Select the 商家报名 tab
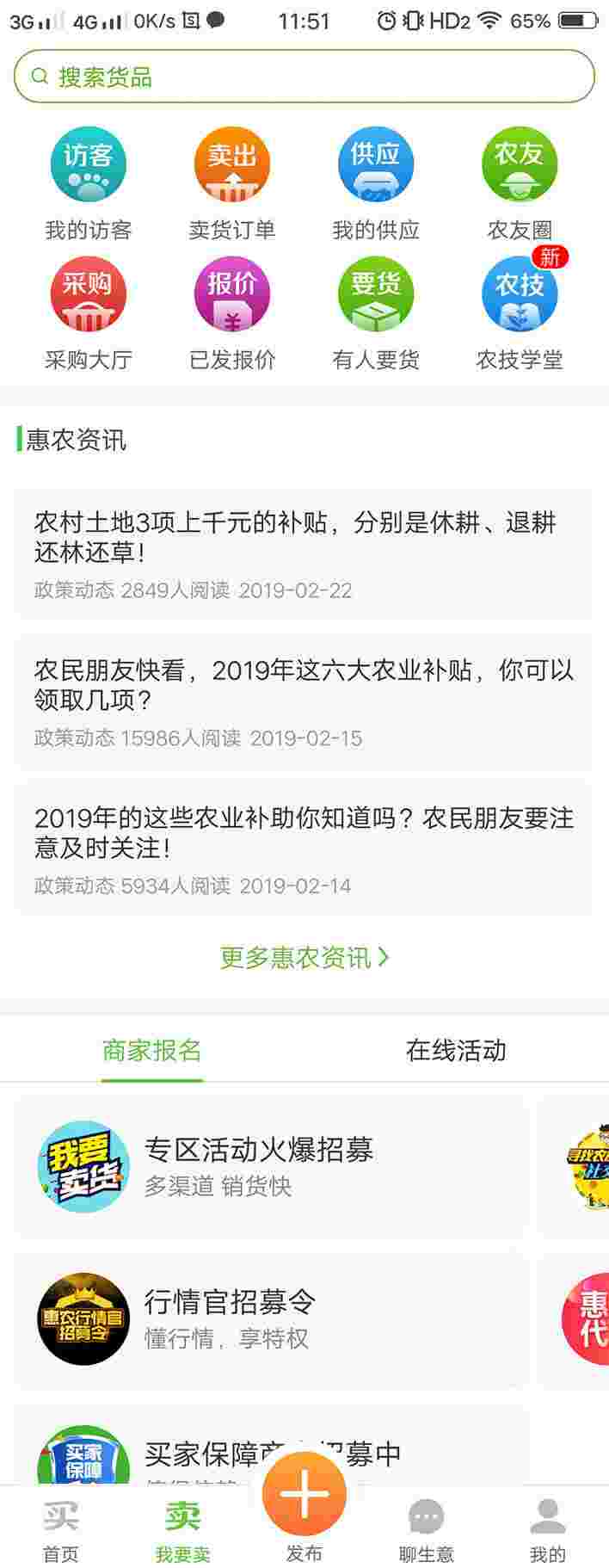This screenshot has width=609, height=1568. pyautogui.click(x=151, y=1050)
